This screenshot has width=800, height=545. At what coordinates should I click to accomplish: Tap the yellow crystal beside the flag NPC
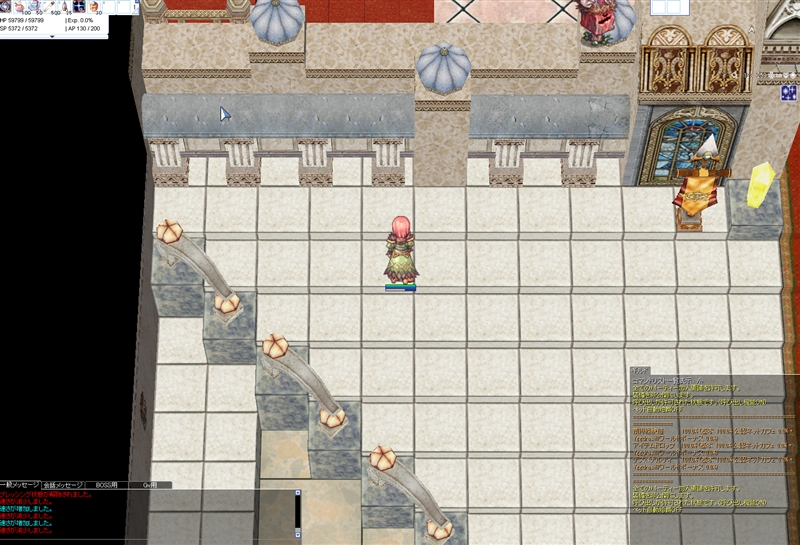point(761,185)
